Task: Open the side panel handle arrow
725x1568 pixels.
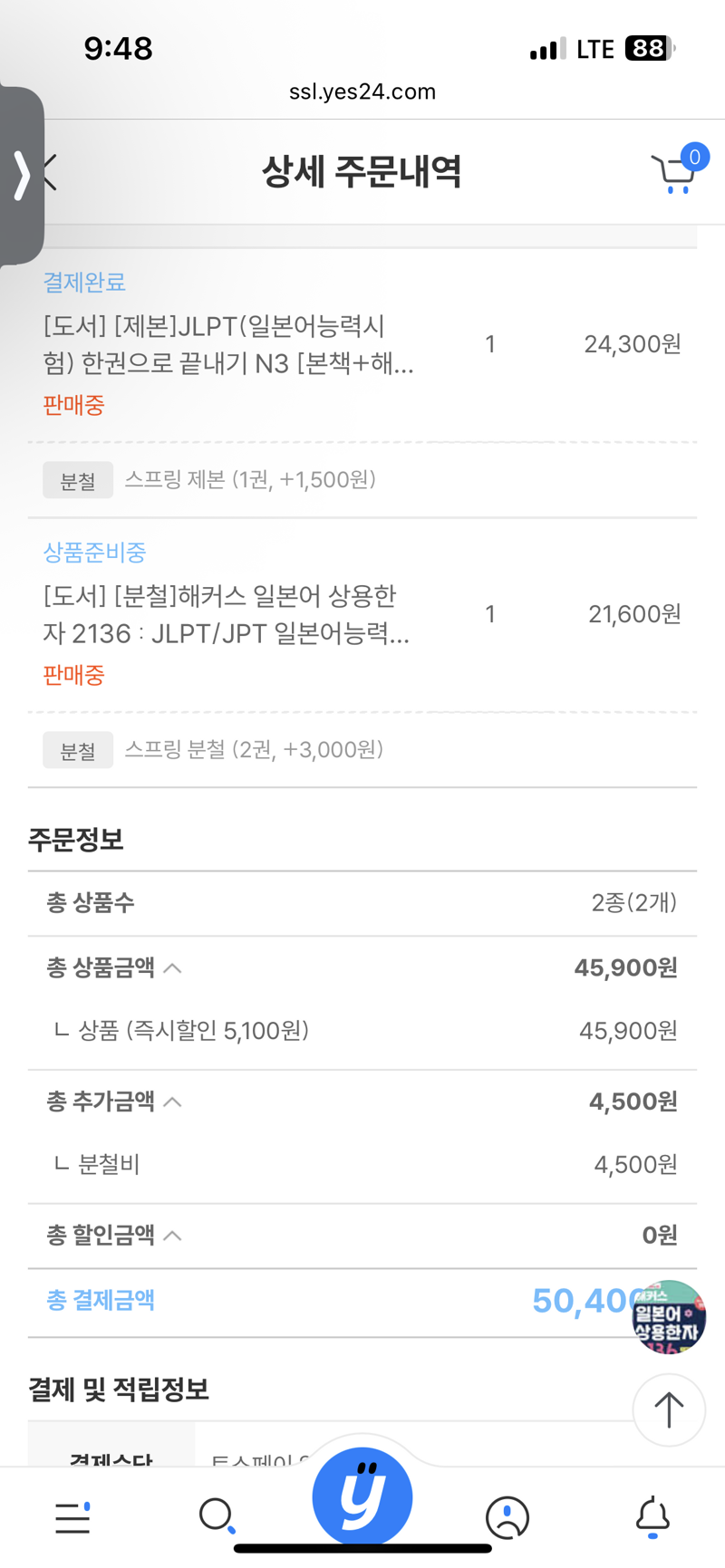Action: [x=22, y=176]
